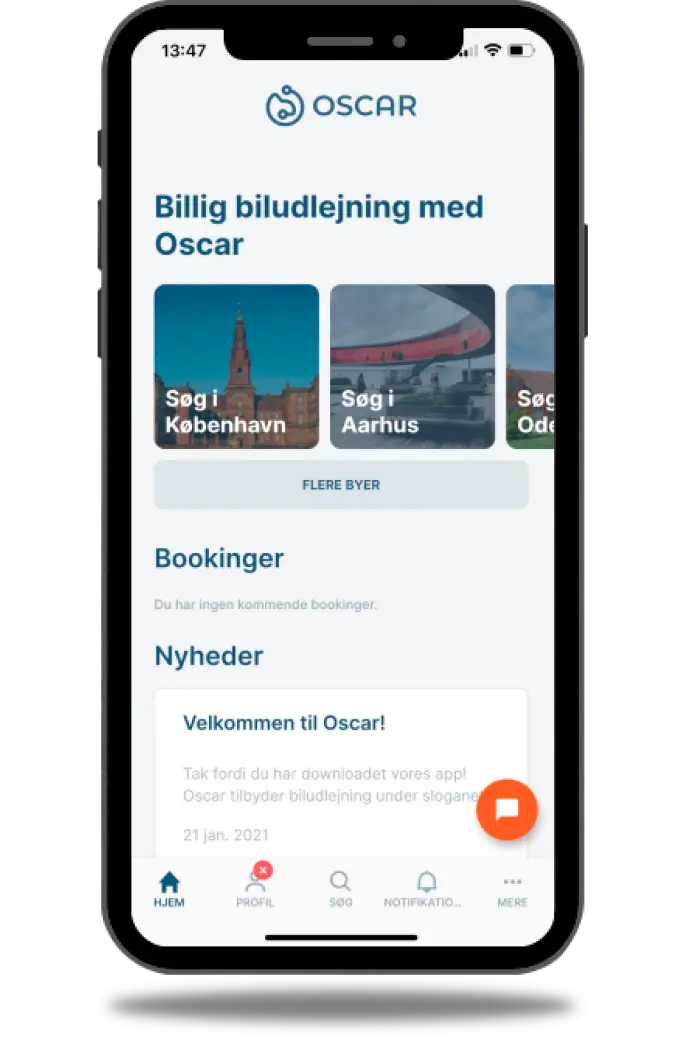Viewport: 682px width, 1046px height.
Task: Search cars in København
Action: pos(236,366)
